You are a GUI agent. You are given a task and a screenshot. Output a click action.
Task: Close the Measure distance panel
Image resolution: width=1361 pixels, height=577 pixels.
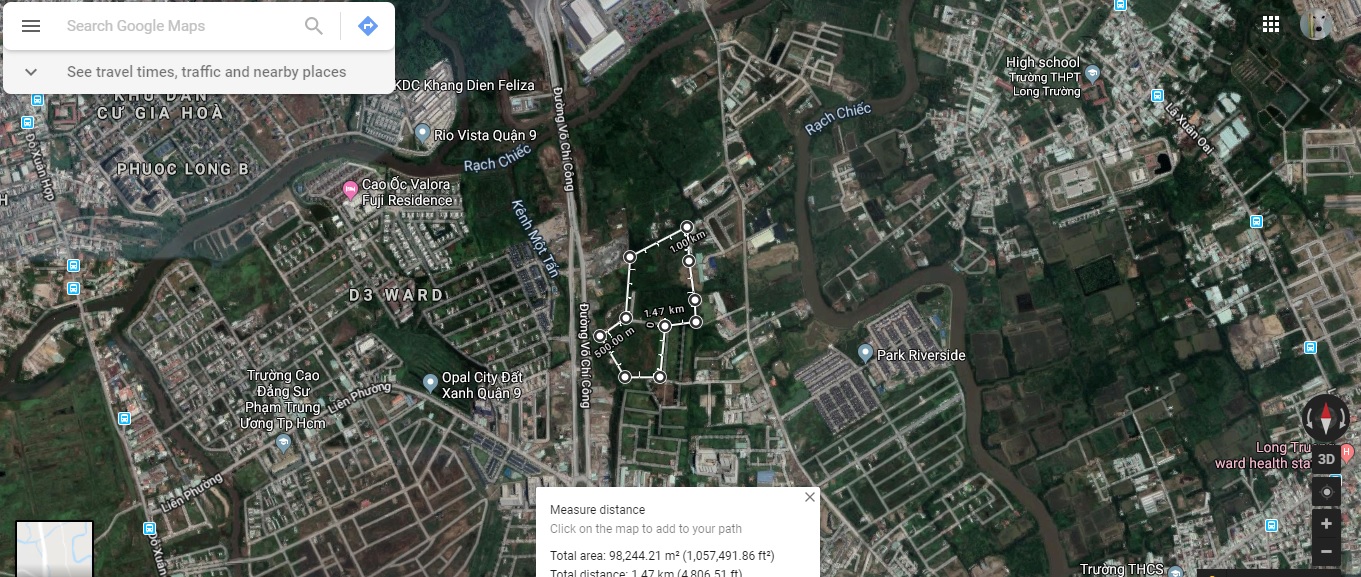(810, 497)
